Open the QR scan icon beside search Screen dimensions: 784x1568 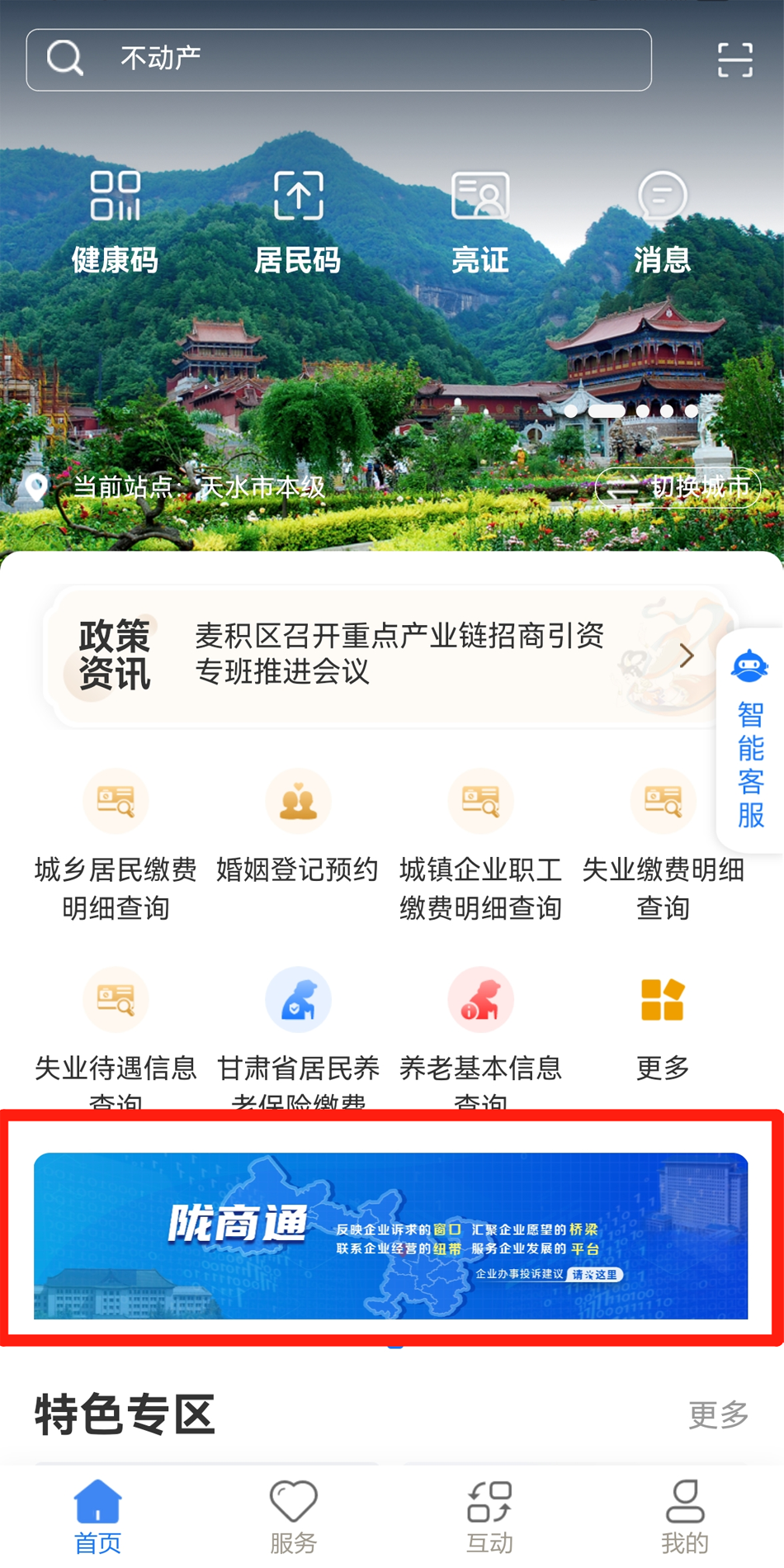(x=734, y=59)
